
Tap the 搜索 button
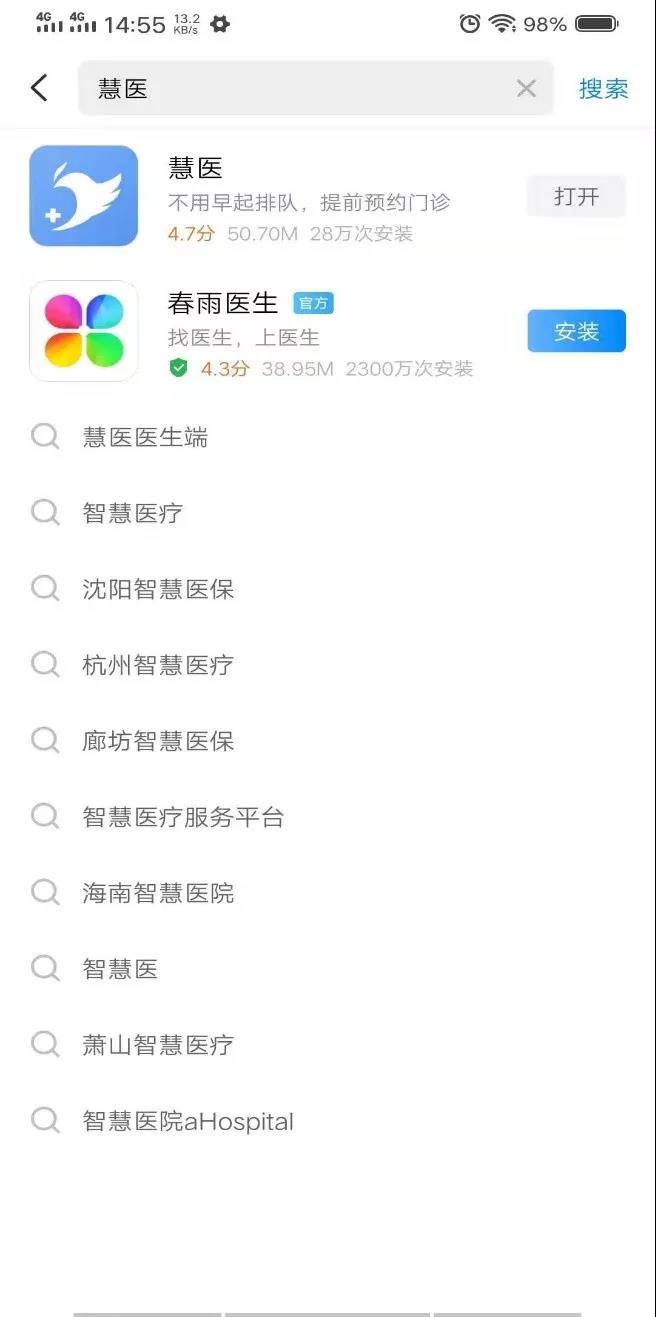point(604,89)
